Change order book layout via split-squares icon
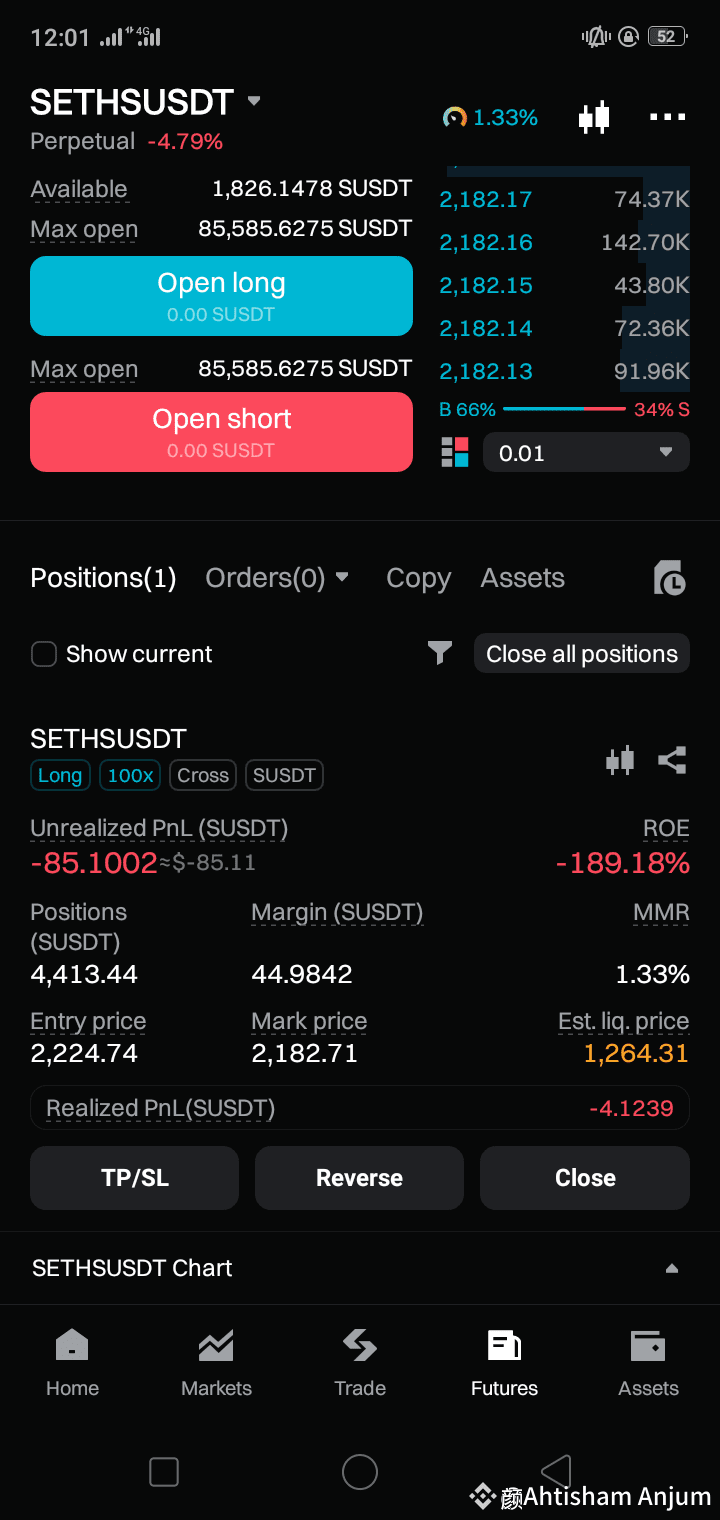This screenshot has height=1520, width=720. coord(455,452)
